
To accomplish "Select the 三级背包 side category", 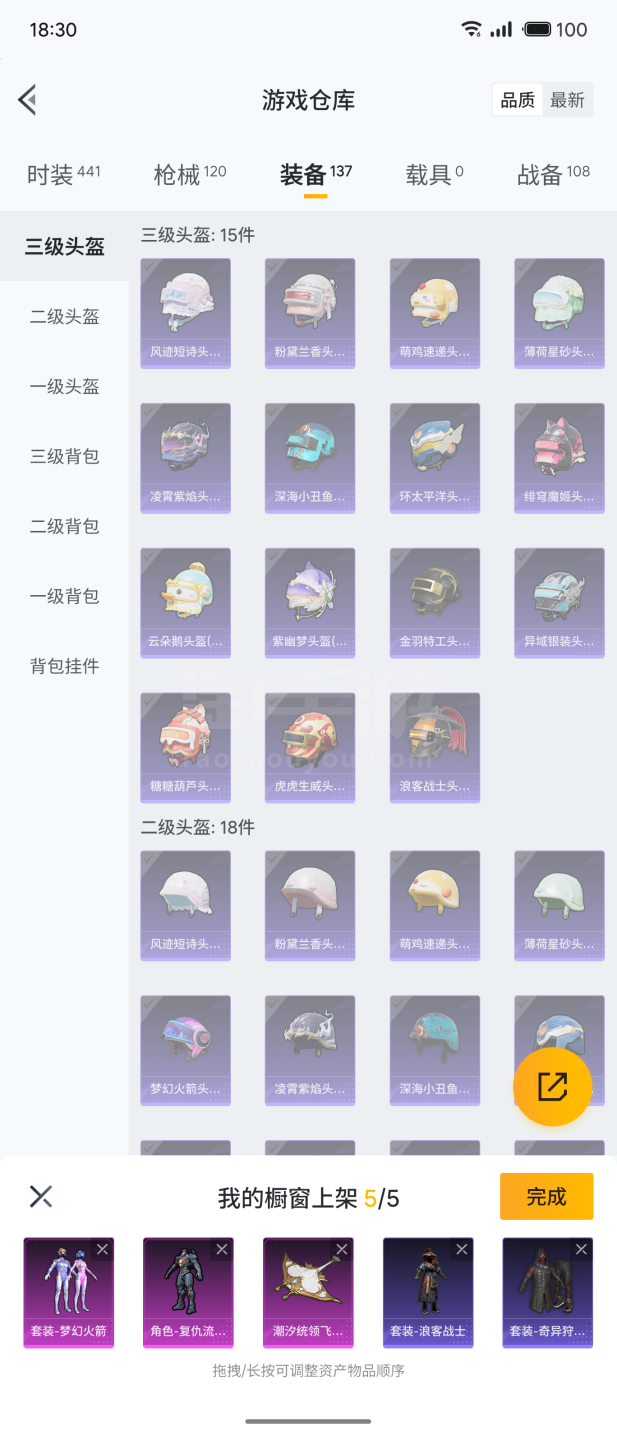I will pos(64,457).
